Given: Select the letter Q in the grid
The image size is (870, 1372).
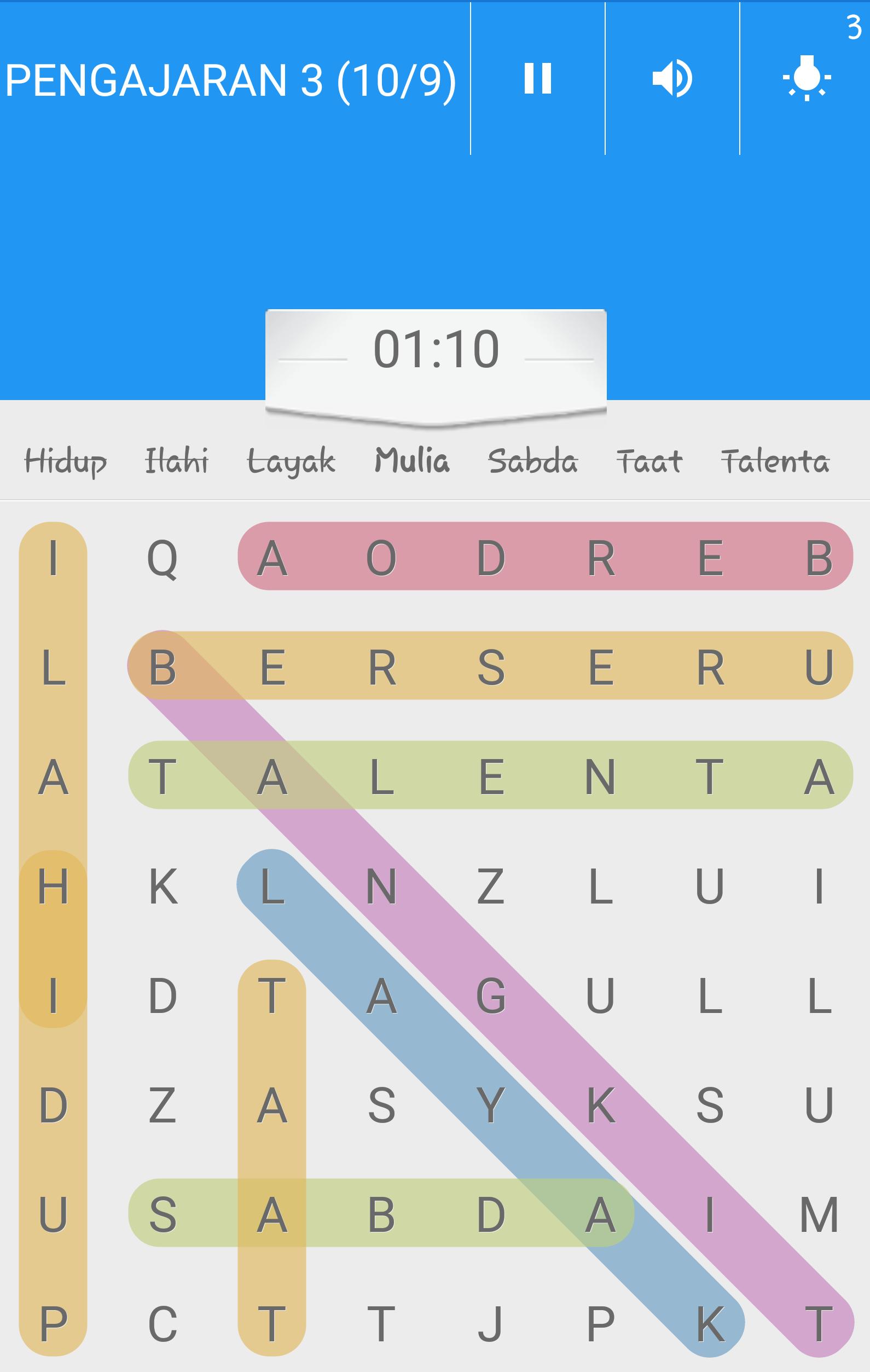Looking at the screenshot, I should click(163, 558).
